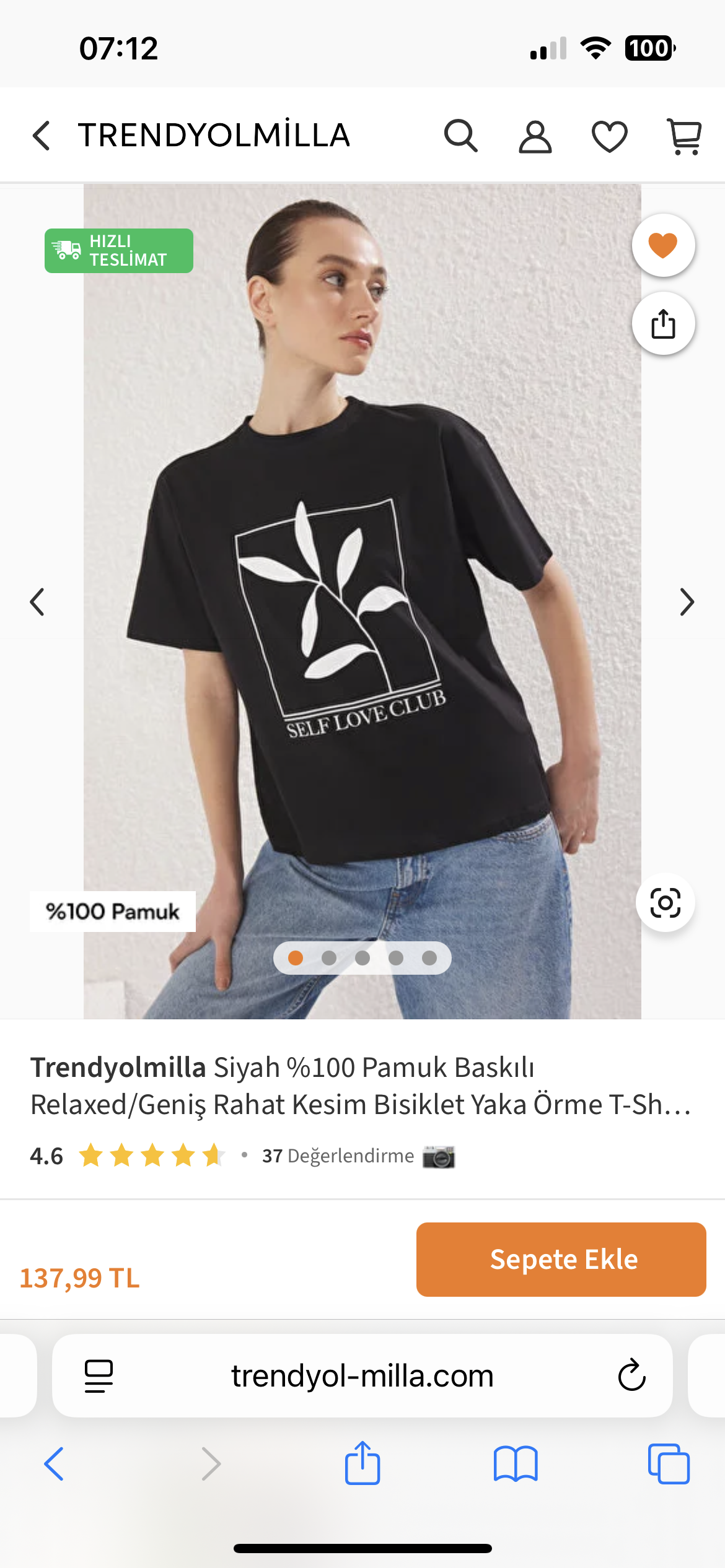Tap the trendyol-milla.com address bar
Viewport: 725px width, 1568px height.
[362, 1375]
